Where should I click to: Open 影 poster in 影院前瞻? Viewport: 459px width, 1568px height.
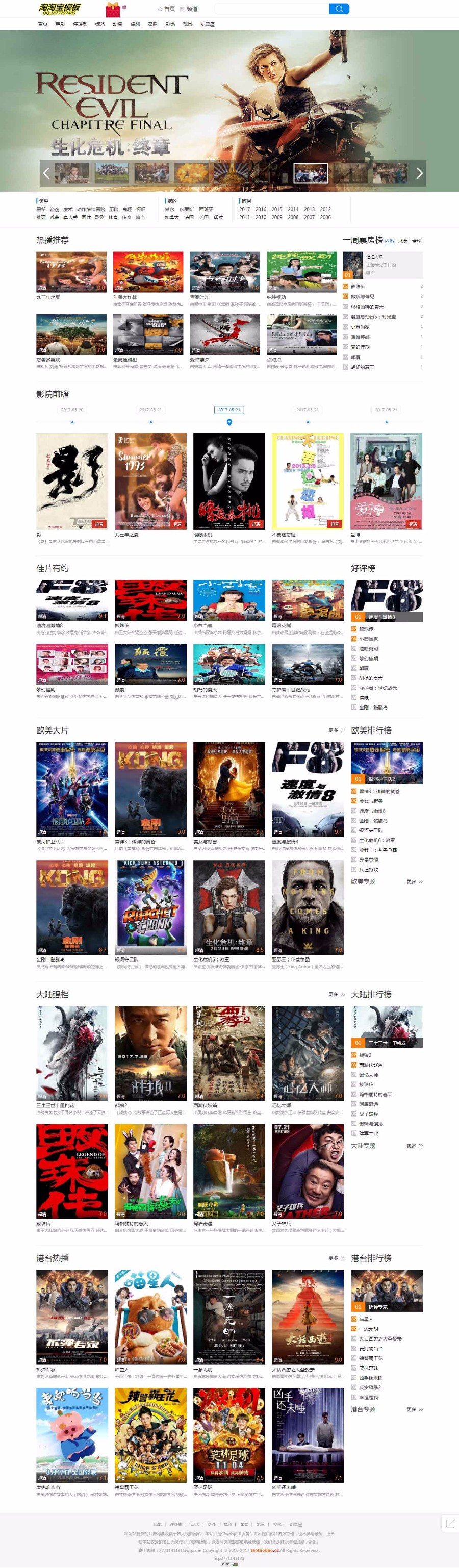[72, 481]
